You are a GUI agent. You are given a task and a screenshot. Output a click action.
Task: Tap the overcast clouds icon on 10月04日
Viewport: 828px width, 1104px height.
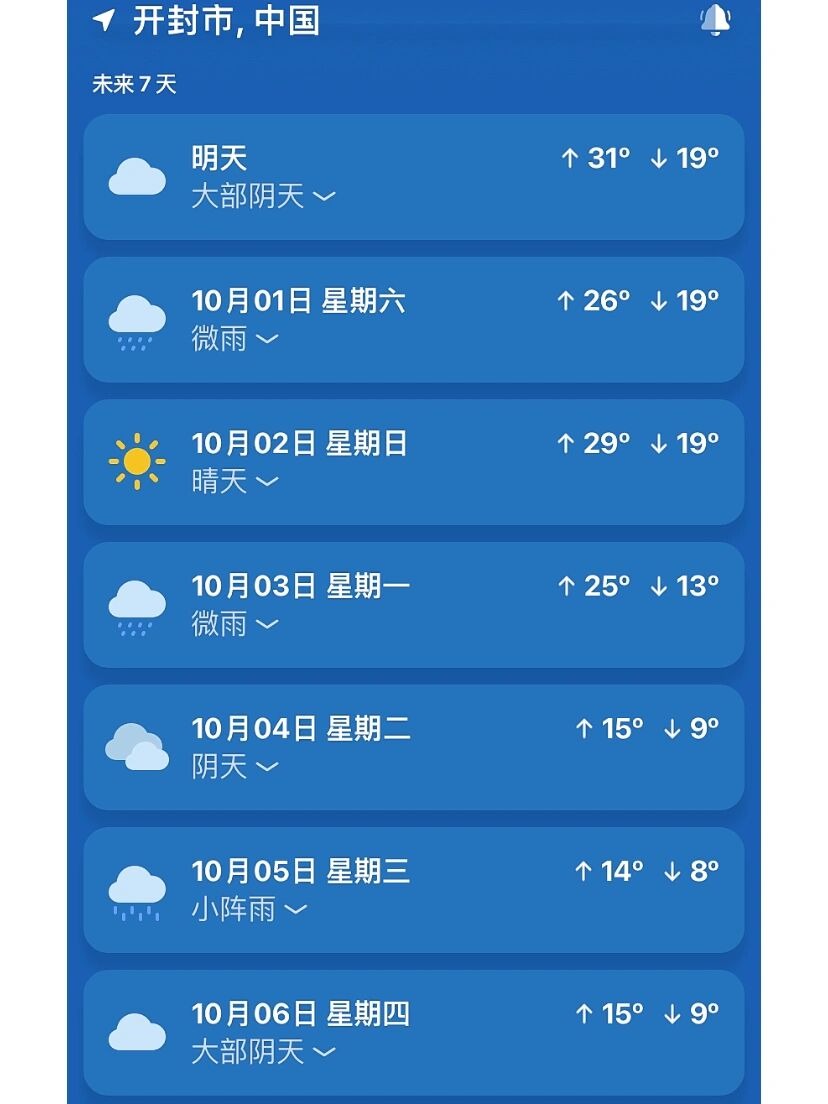[x=137, y=745]
